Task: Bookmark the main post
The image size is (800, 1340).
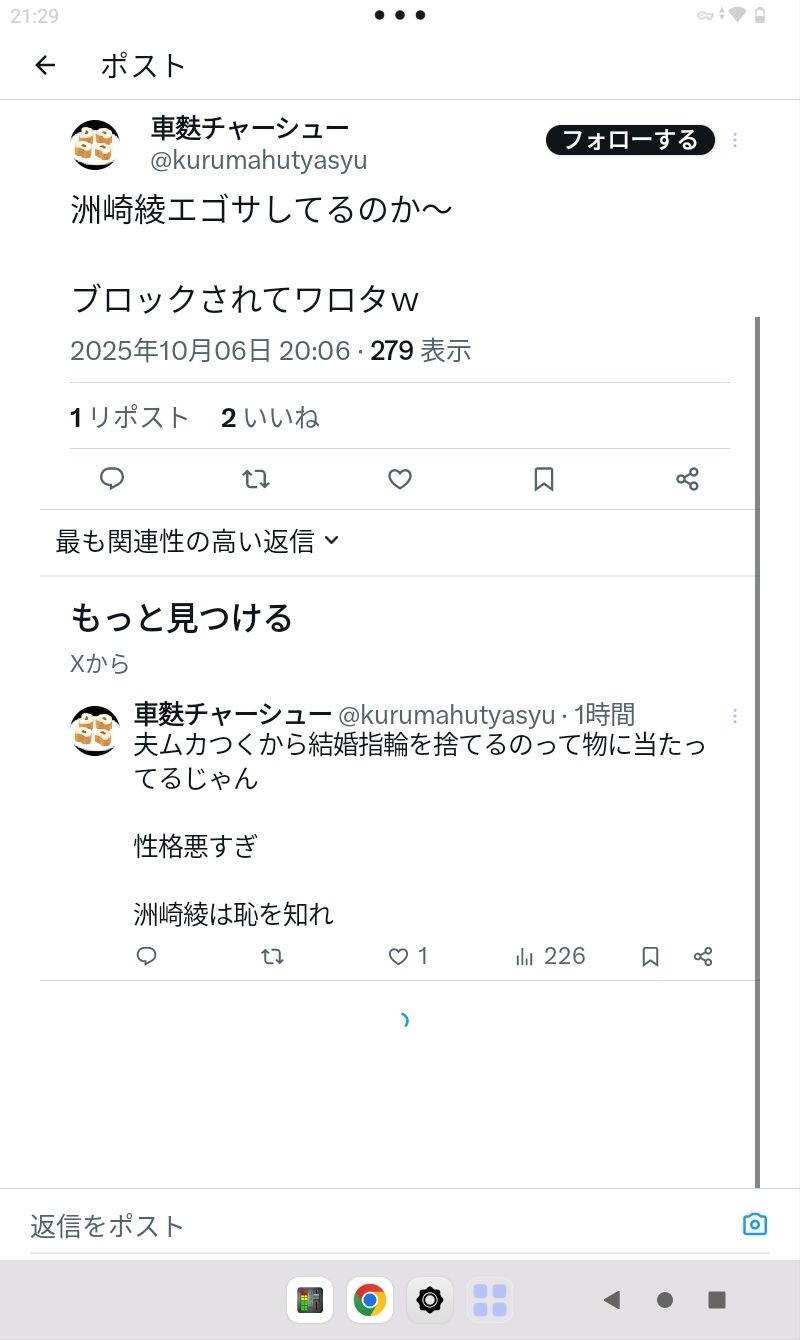Action: click(x=544, y=479)
